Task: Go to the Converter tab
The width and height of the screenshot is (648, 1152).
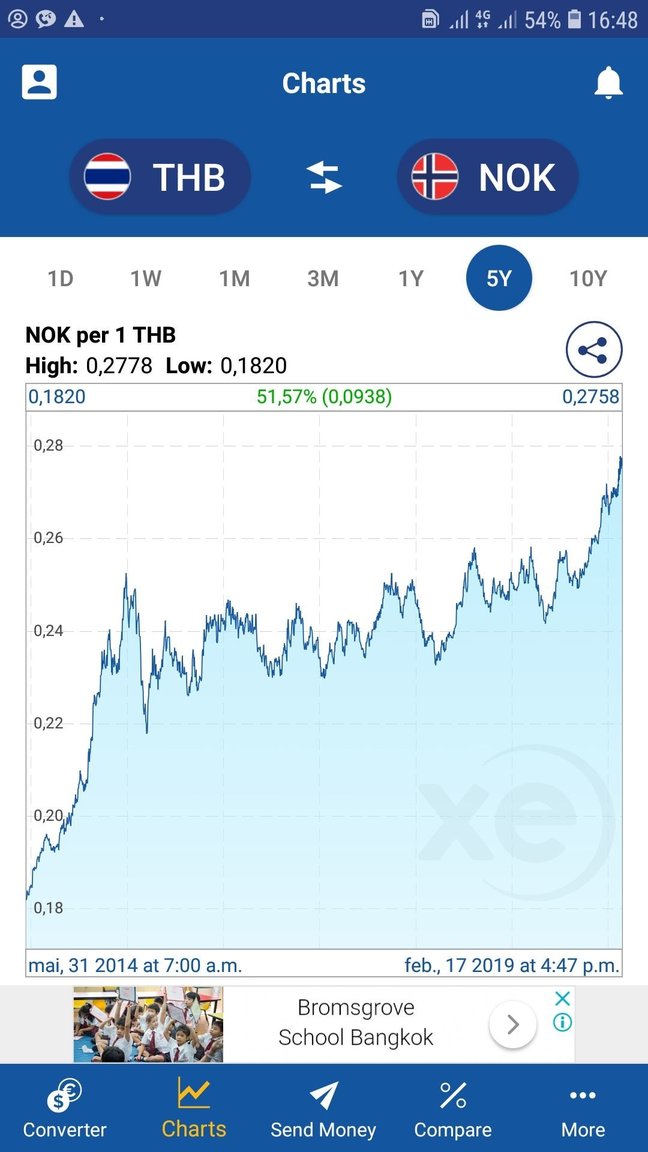Action: pos(65,1108)
